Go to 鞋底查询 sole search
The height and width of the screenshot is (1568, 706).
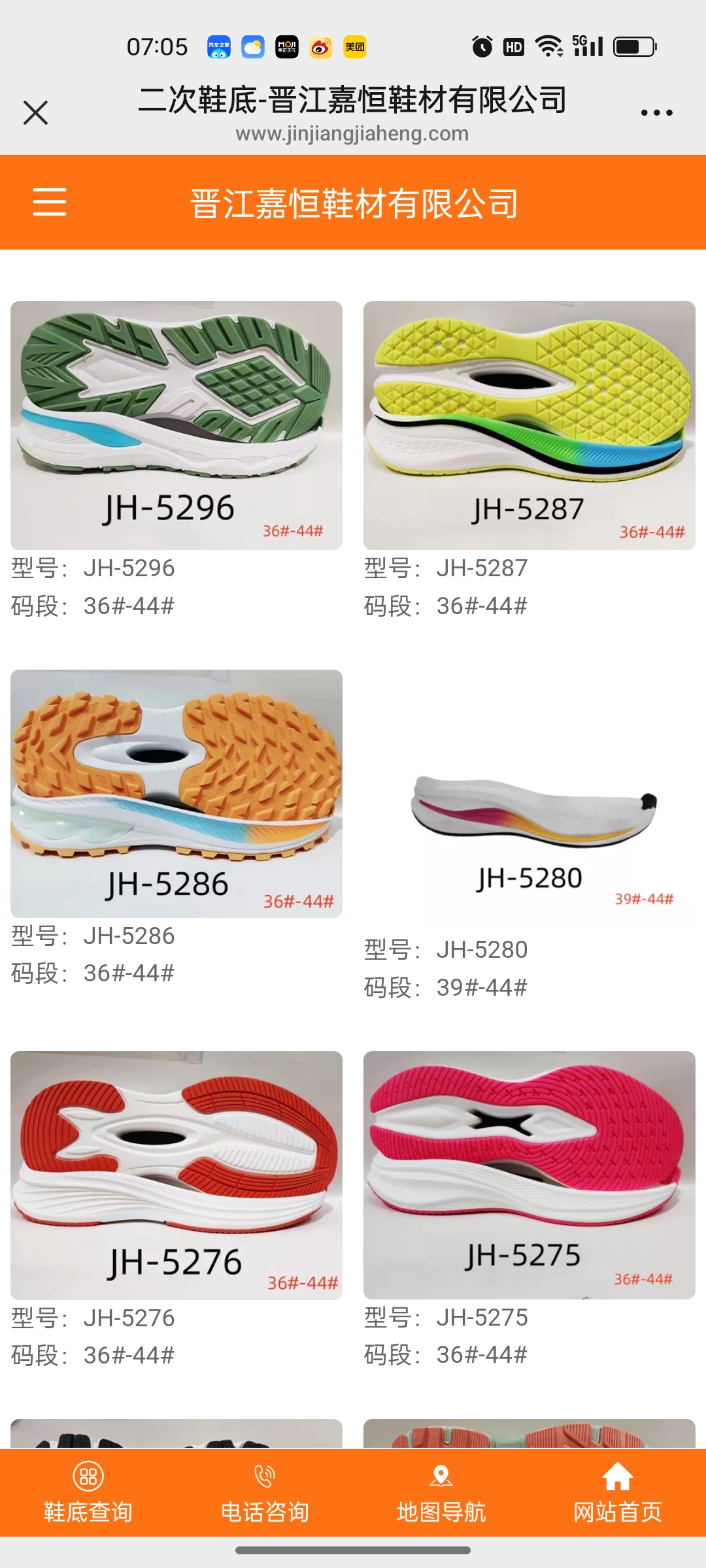click(88, 1492)
